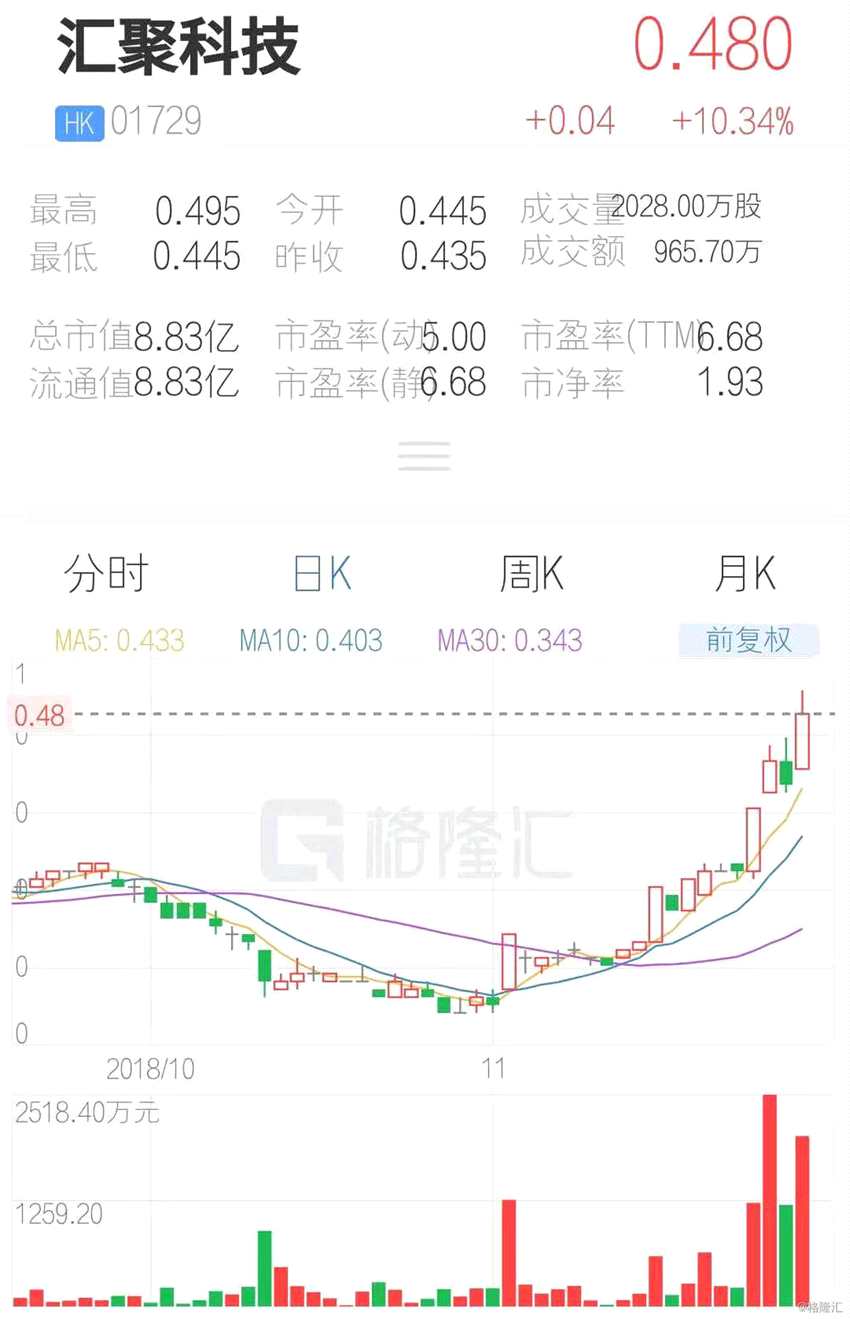Screen dimensions: 850x1319
Task: Click the +10.34% change percentage
Action: click(x=734, y=120)
